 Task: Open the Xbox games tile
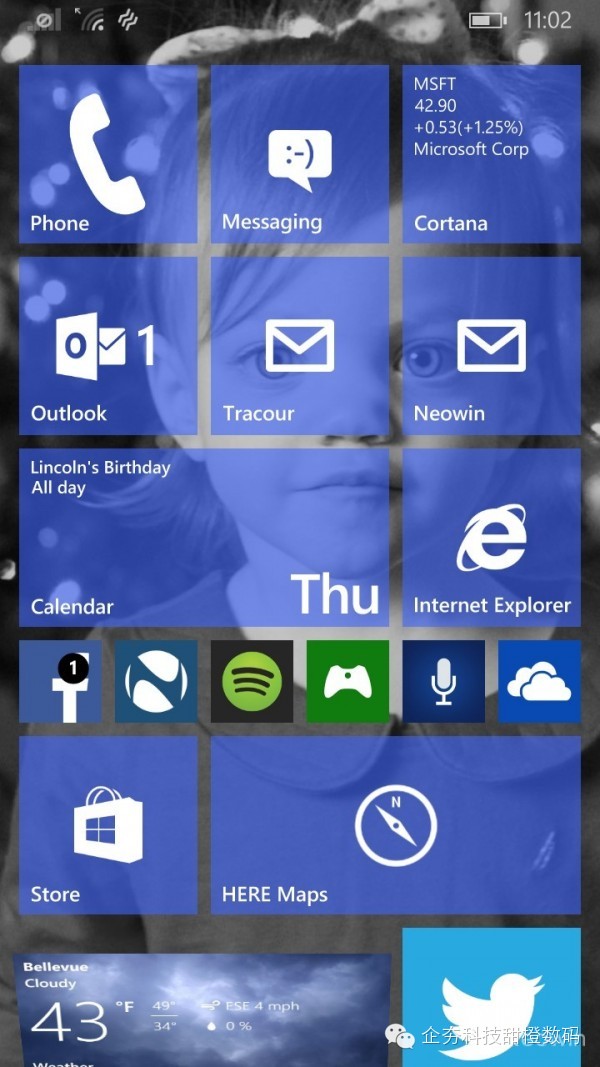coord(347,682)
